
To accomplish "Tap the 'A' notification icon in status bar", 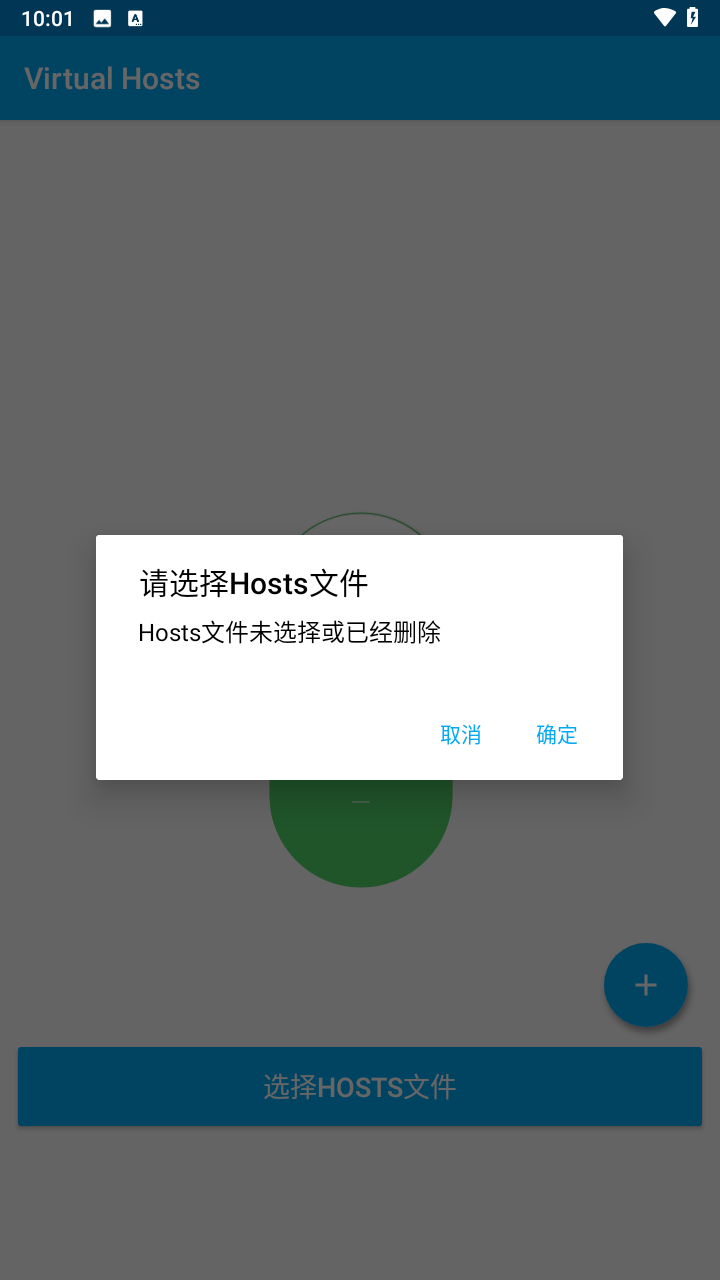I will tap(135, 17).
